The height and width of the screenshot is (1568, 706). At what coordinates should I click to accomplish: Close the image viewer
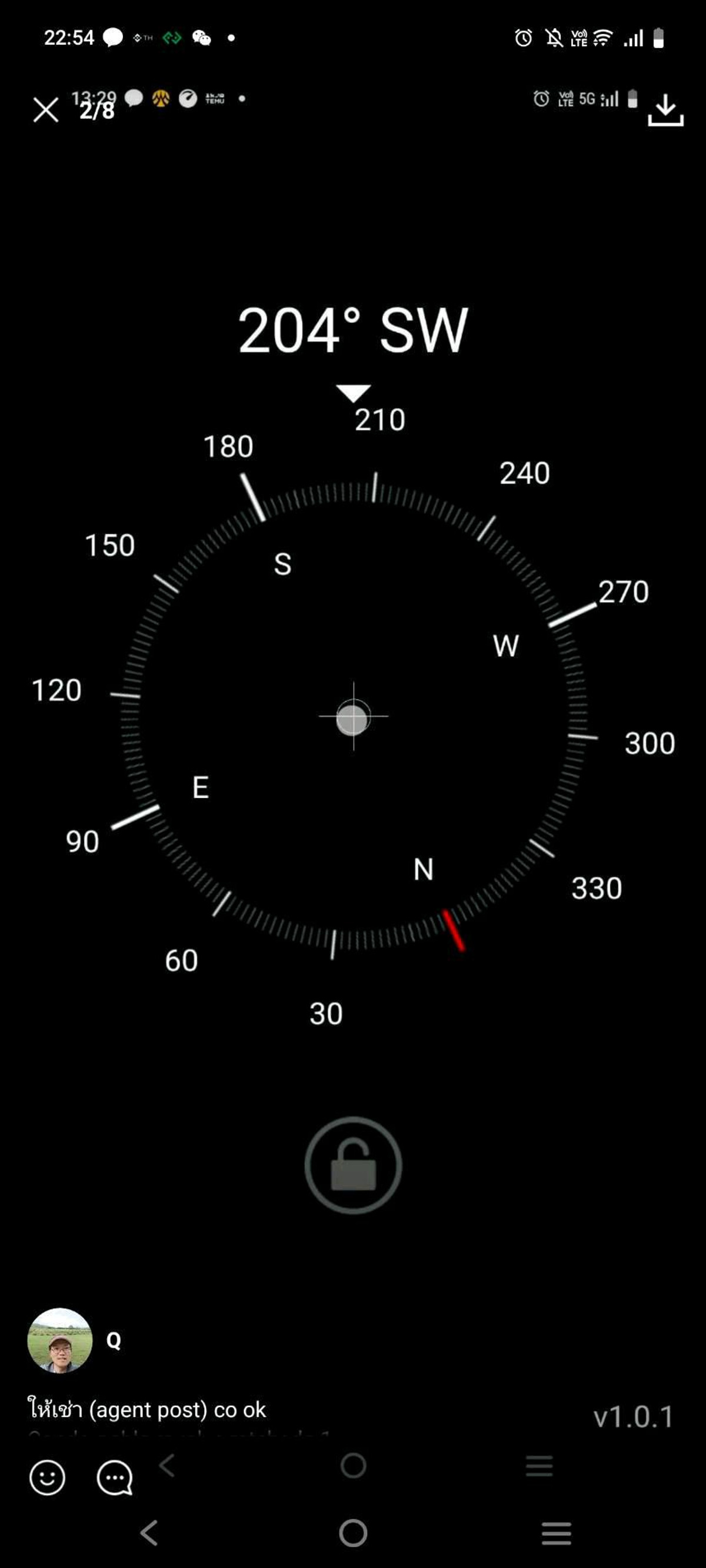point(46,110)
